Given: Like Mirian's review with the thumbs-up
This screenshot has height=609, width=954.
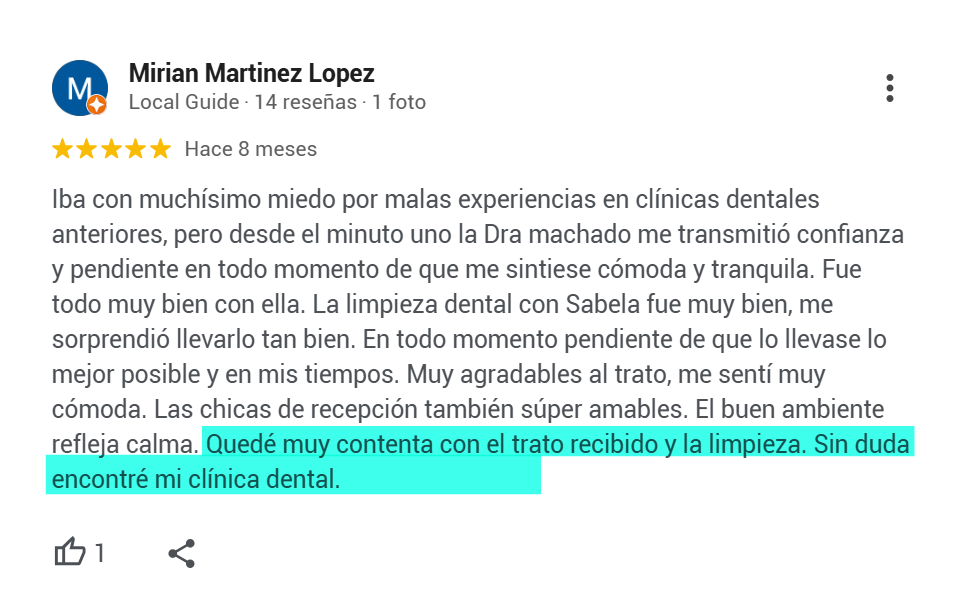Looking at the screenshot, I should (70, 552).
